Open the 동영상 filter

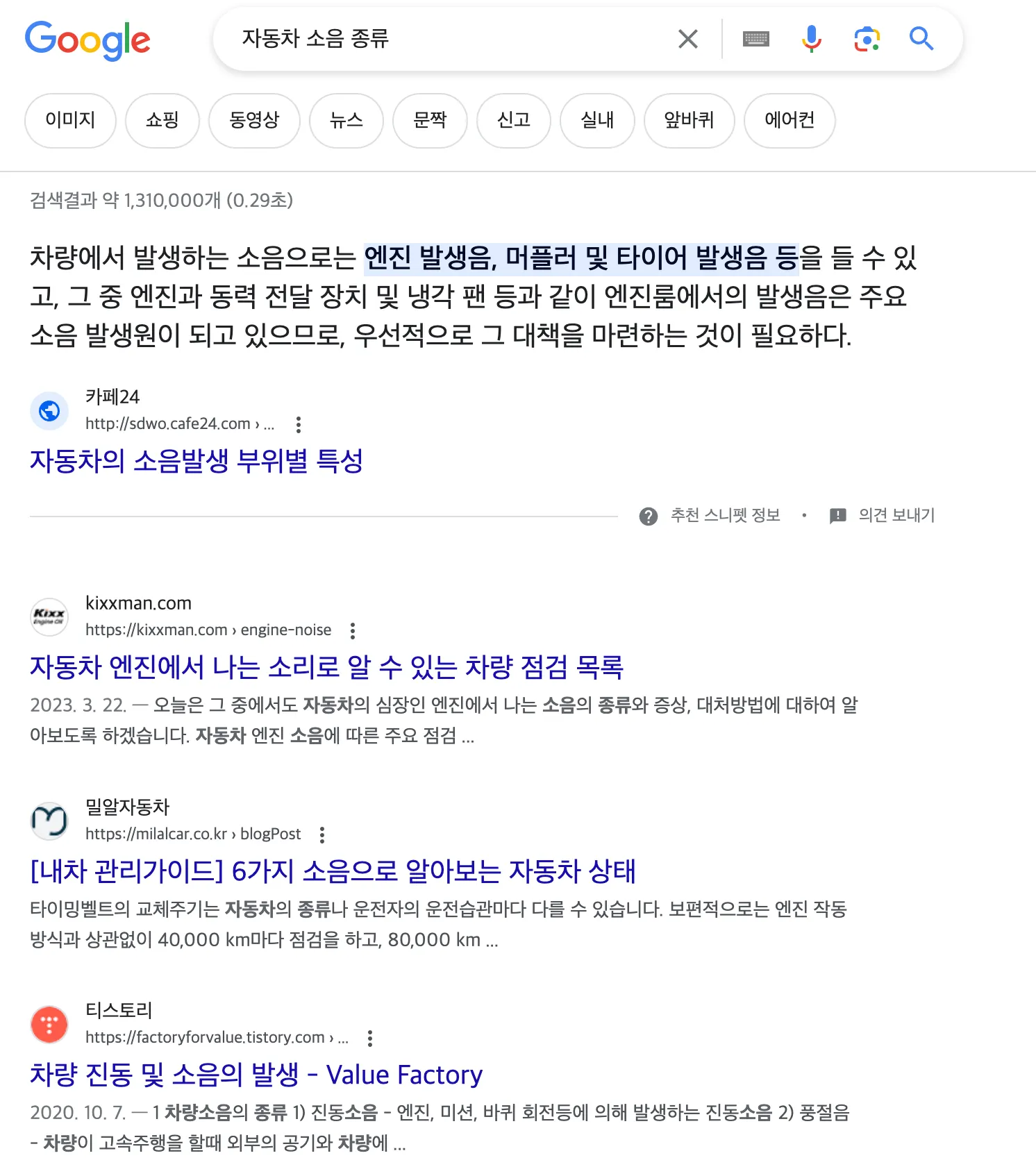254,120
